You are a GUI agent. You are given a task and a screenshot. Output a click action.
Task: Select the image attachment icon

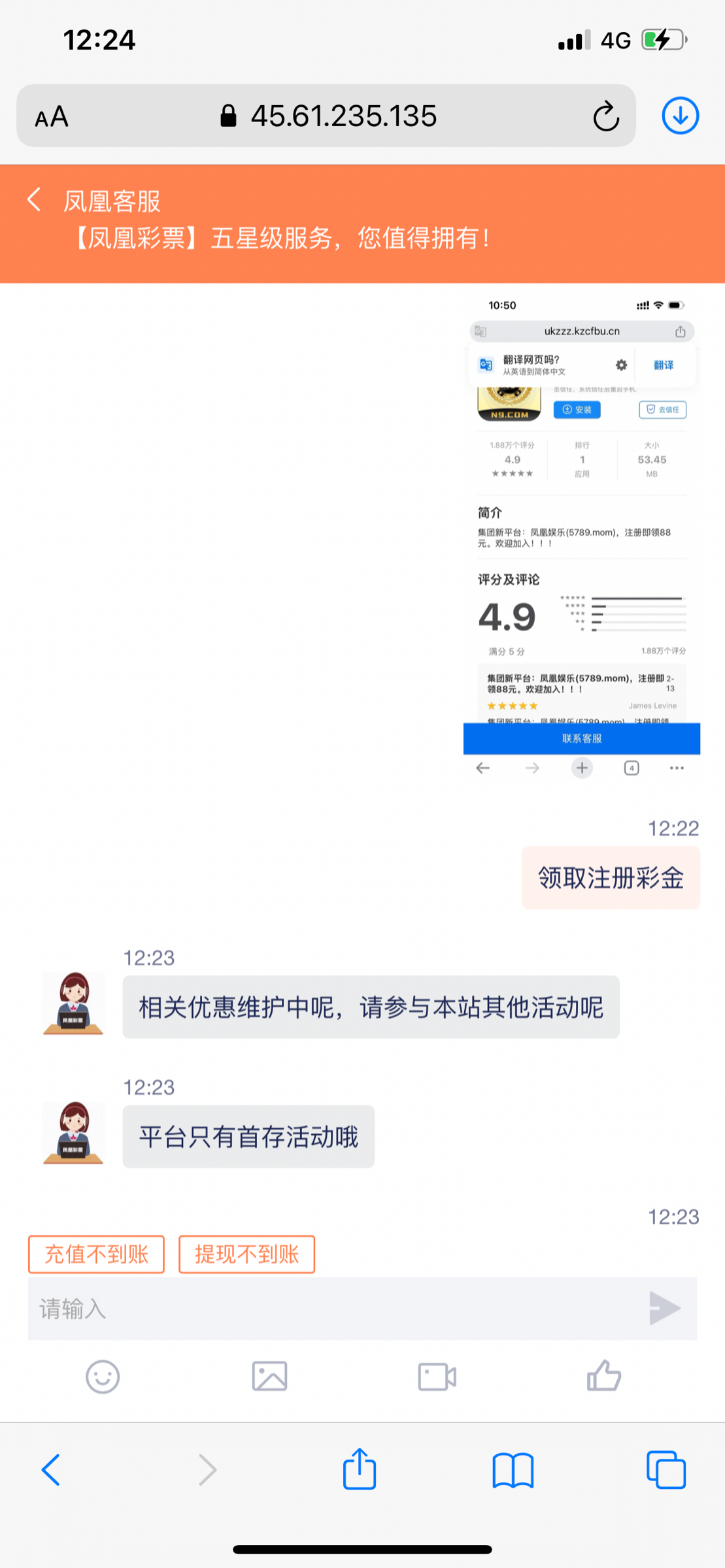(x=269, y=1376)
